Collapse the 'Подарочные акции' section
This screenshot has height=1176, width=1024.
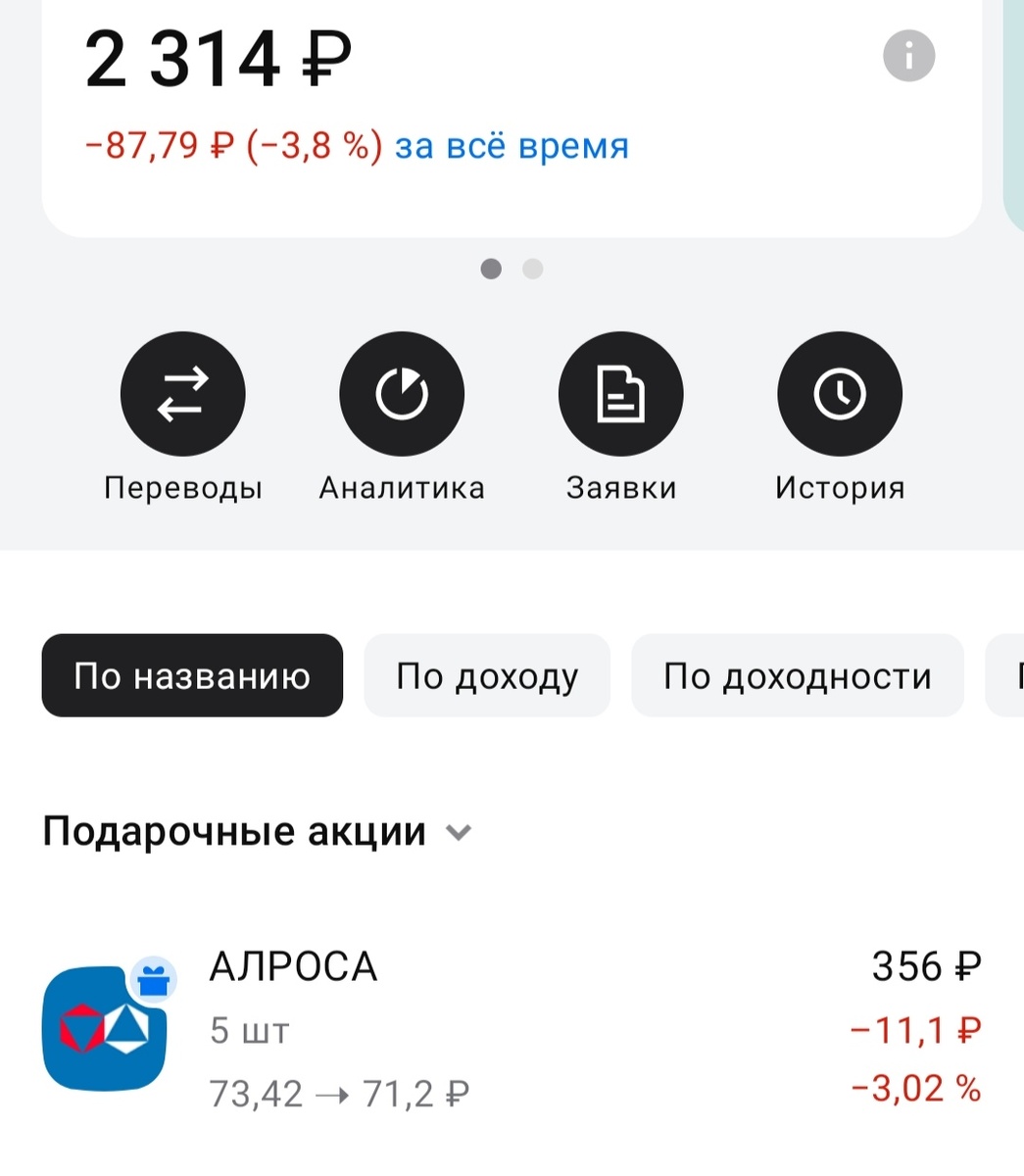458,833
